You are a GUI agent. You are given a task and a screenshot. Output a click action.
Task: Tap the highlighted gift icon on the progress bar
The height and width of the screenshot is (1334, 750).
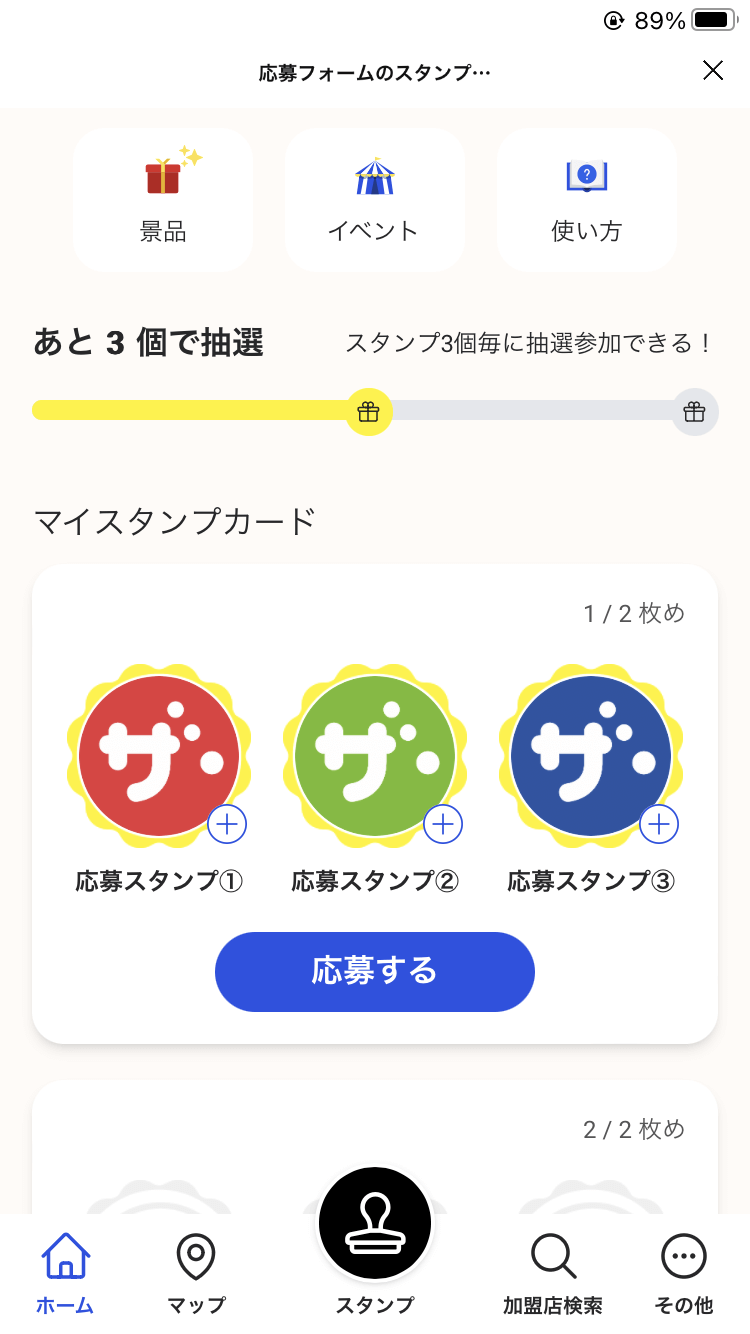369,410
